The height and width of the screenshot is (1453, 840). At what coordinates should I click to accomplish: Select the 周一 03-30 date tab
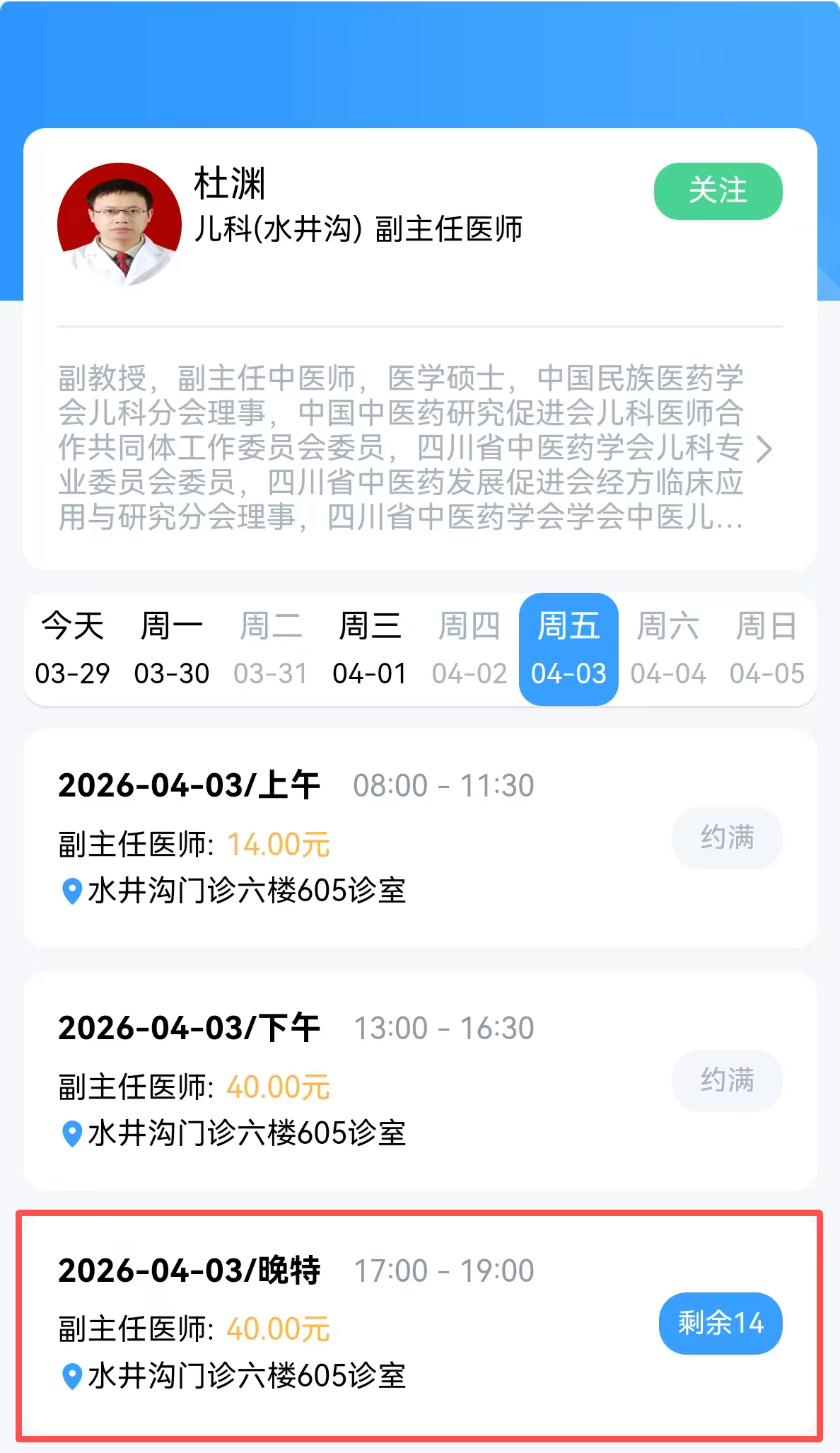tap(172, 647)
